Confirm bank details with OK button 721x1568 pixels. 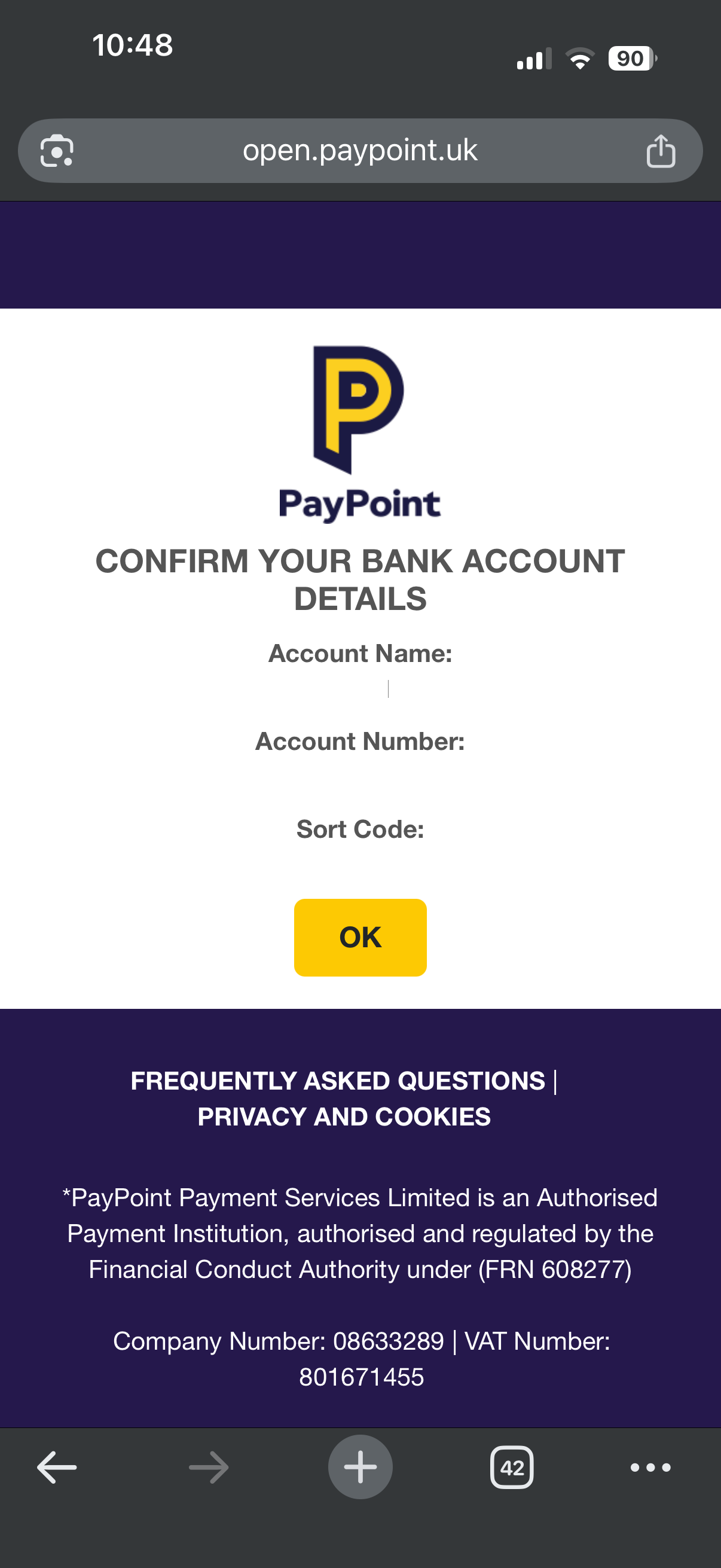tap(360, 936)
